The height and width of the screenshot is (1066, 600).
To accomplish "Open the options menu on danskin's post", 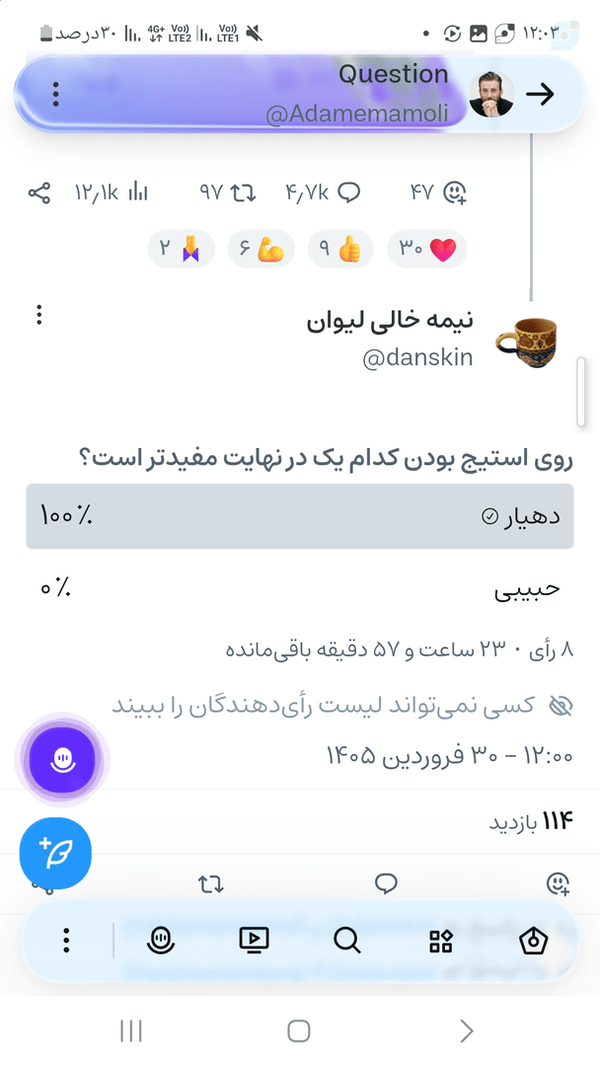I will (39, 315).
